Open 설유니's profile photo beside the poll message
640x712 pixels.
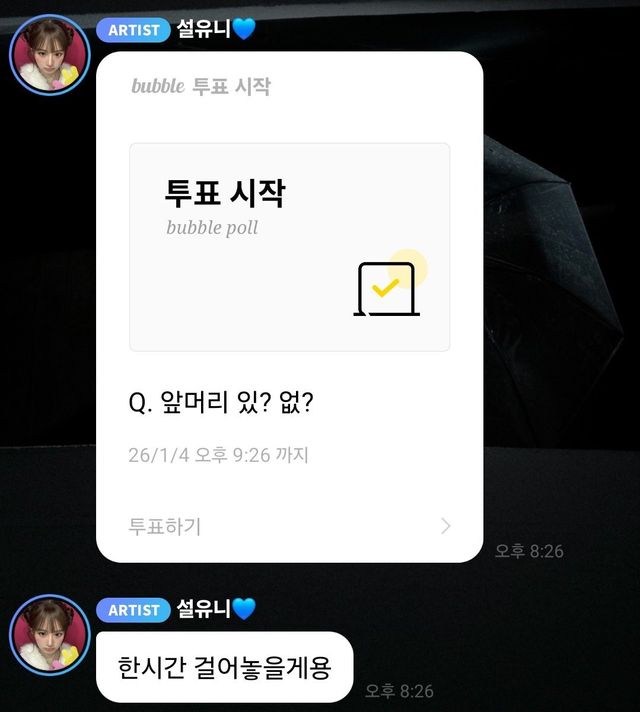point(49,55)
